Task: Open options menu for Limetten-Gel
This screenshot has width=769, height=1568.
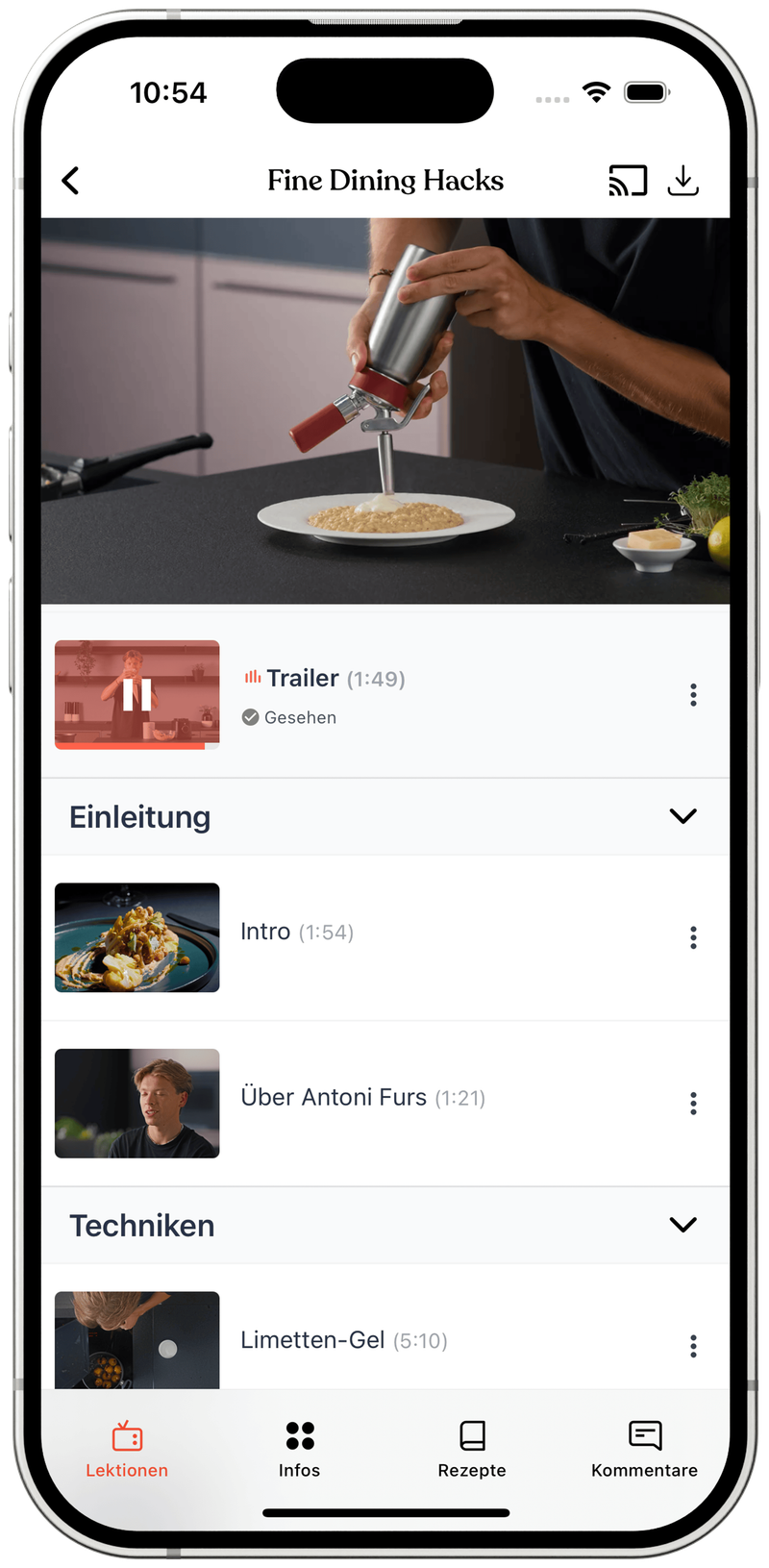Action: click(x=693, y=1346)
